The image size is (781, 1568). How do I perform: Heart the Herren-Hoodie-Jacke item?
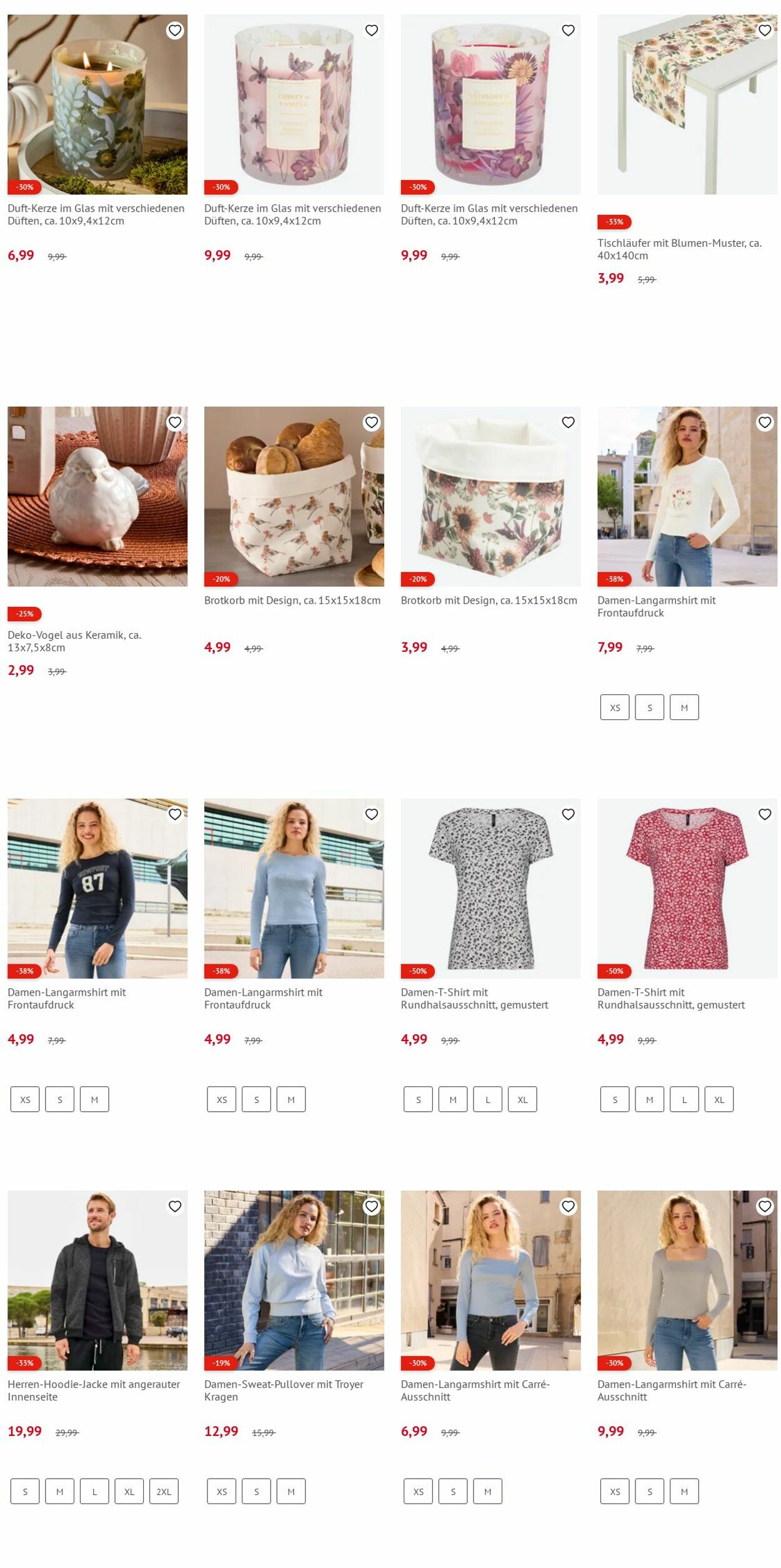tap(175, 1206)
